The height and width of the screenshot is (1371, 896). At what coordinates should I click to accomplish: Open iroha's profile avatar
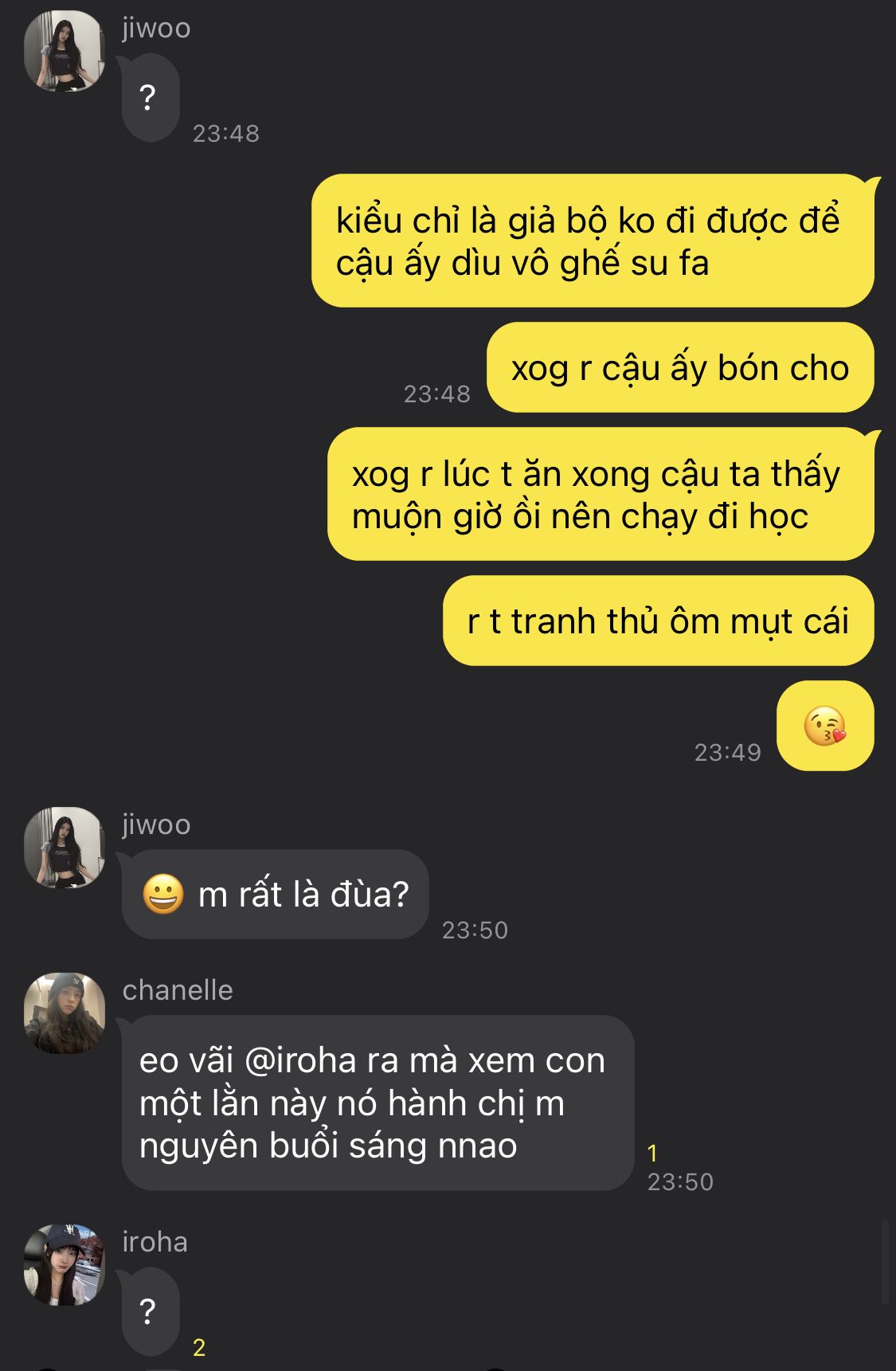pos(65,1265)
